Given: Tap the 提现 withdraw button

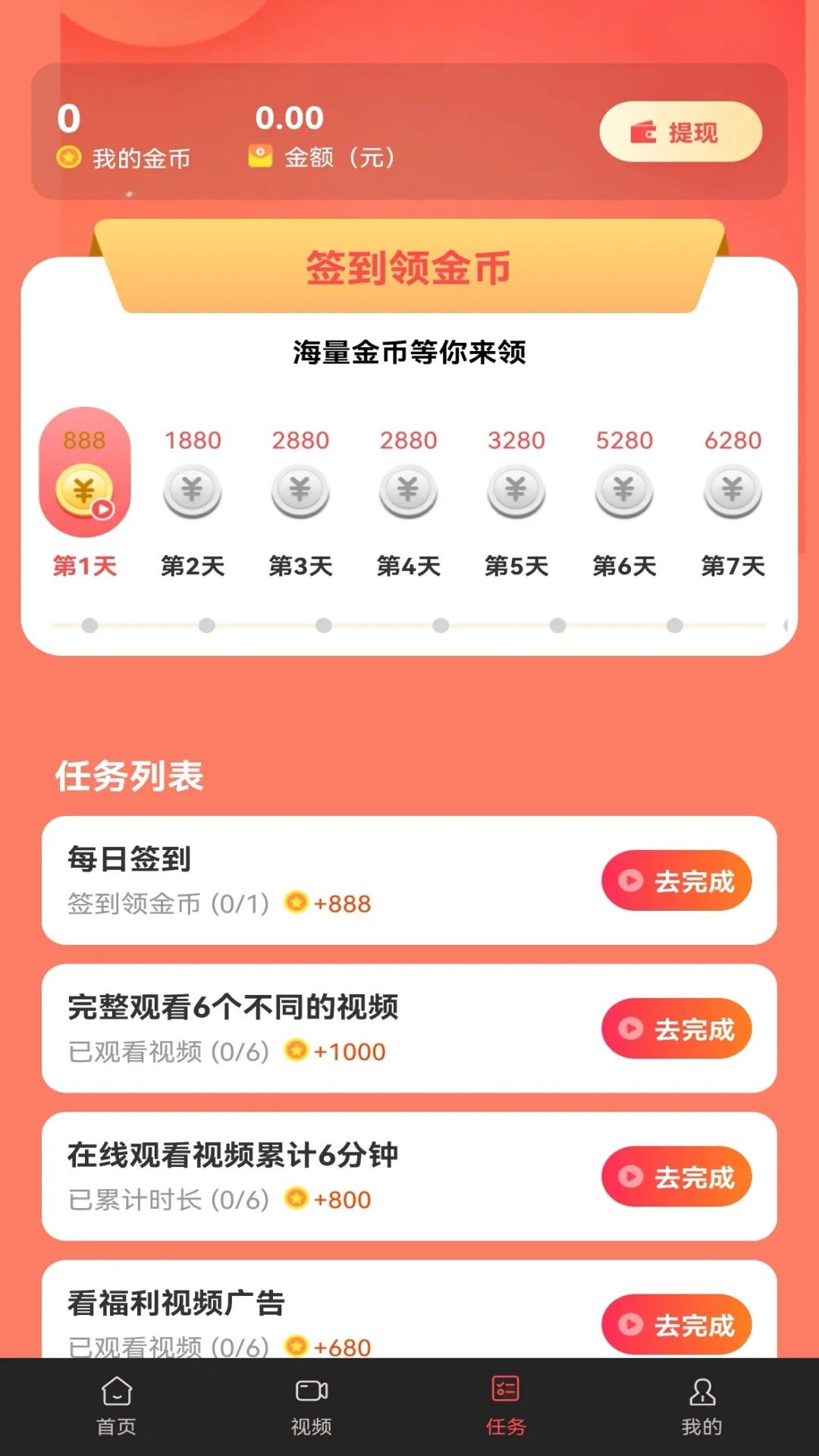Looking at the screenshot, I should click(x=680, y=132).
